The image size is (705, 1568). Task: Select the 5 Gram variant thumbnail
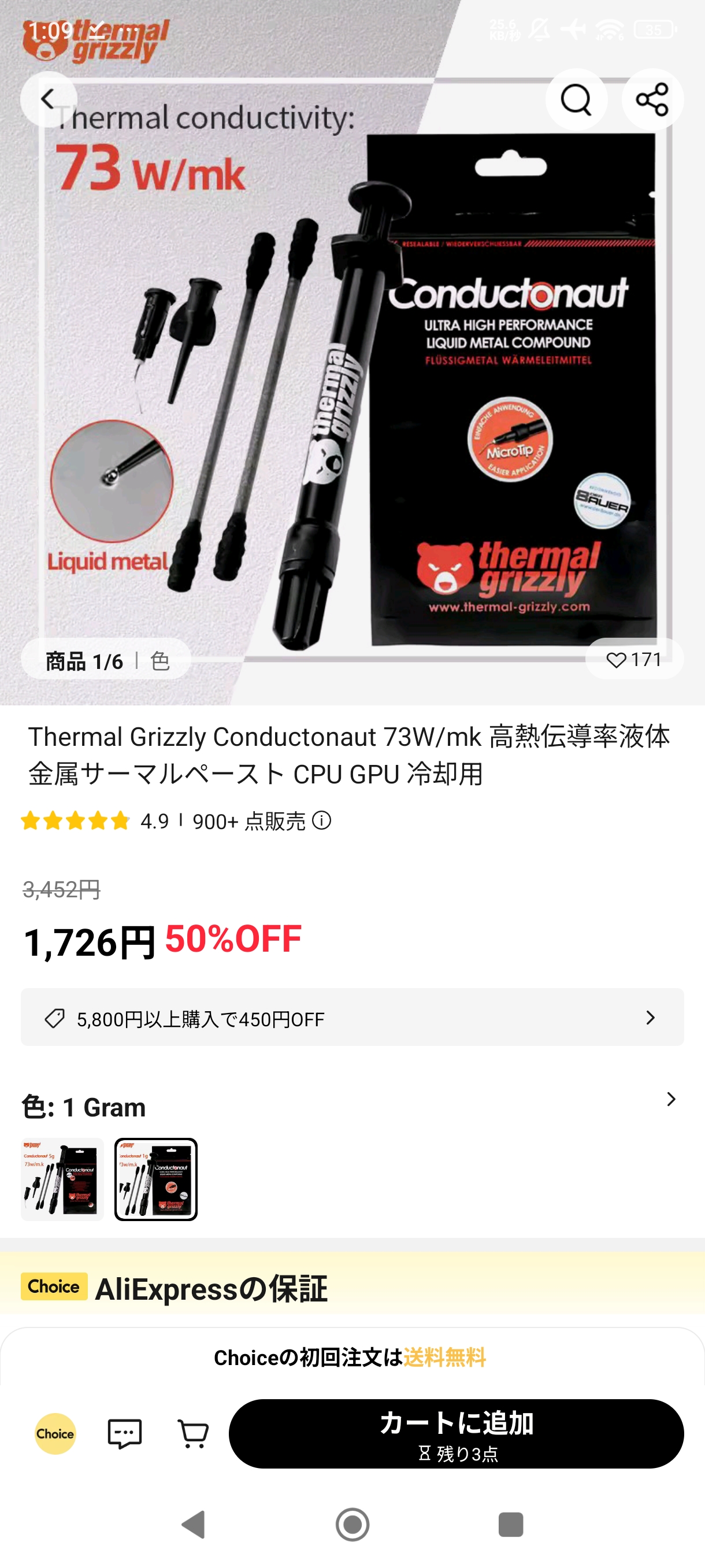62,1179
